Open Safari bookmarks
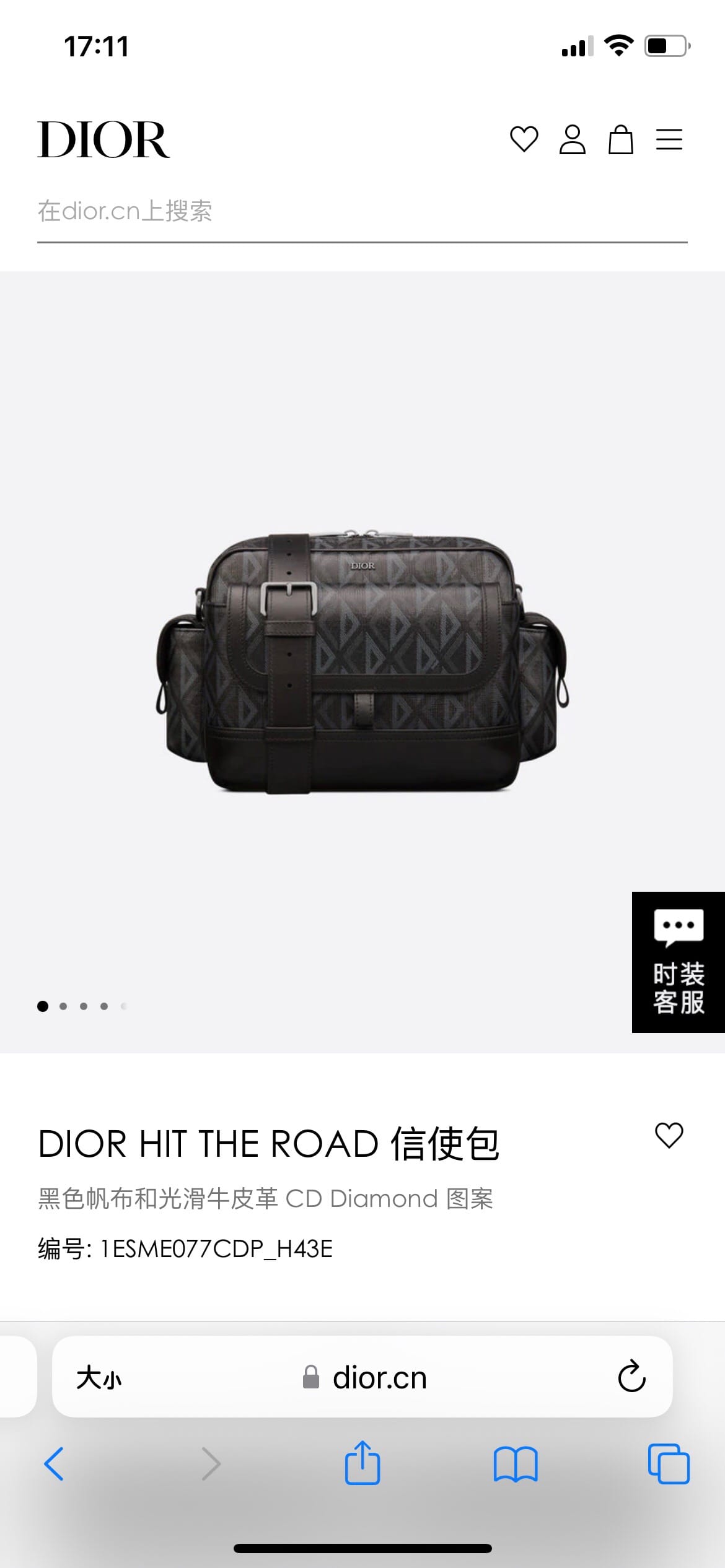The width and height of the screenshot is (725, 1568). (516, 1464)
